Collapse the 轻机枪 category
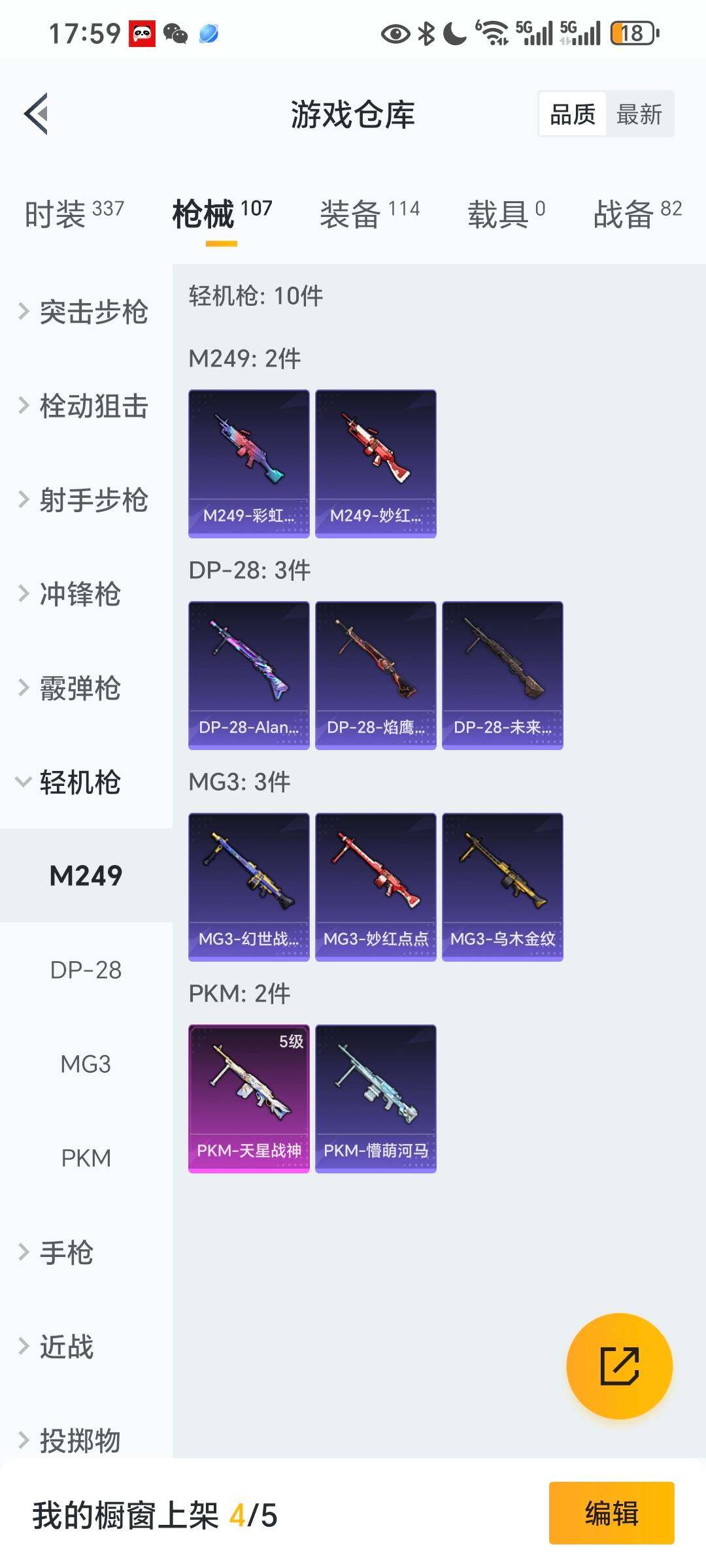Viewport: 706px width, 1568px height. (x=78, y=782)
